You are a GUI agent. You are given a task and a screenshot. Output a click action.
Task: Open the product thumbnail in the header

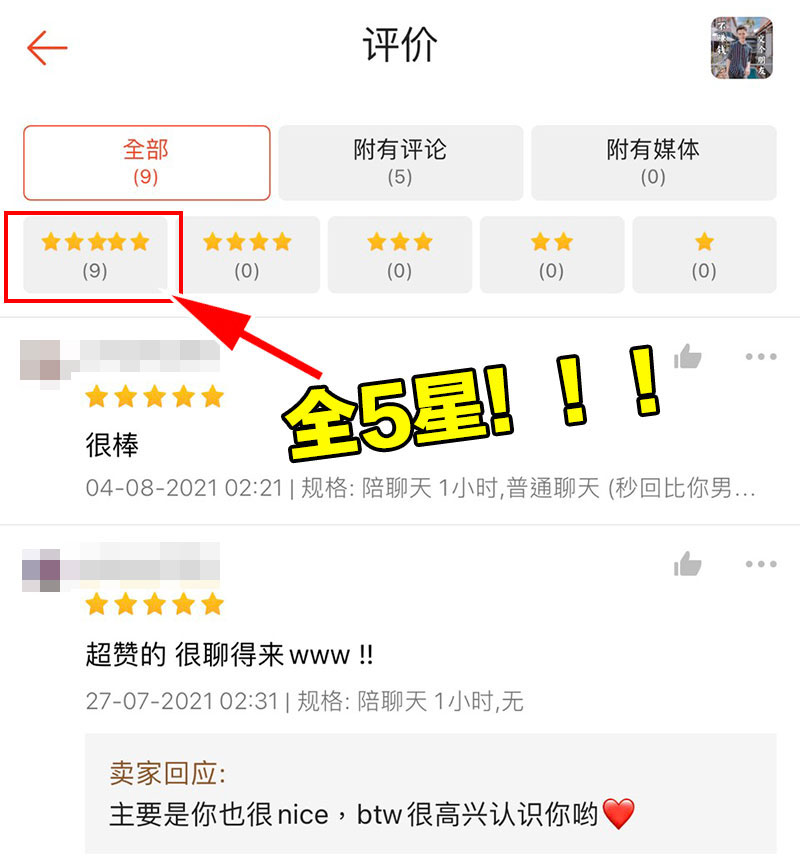click(741, 48)
